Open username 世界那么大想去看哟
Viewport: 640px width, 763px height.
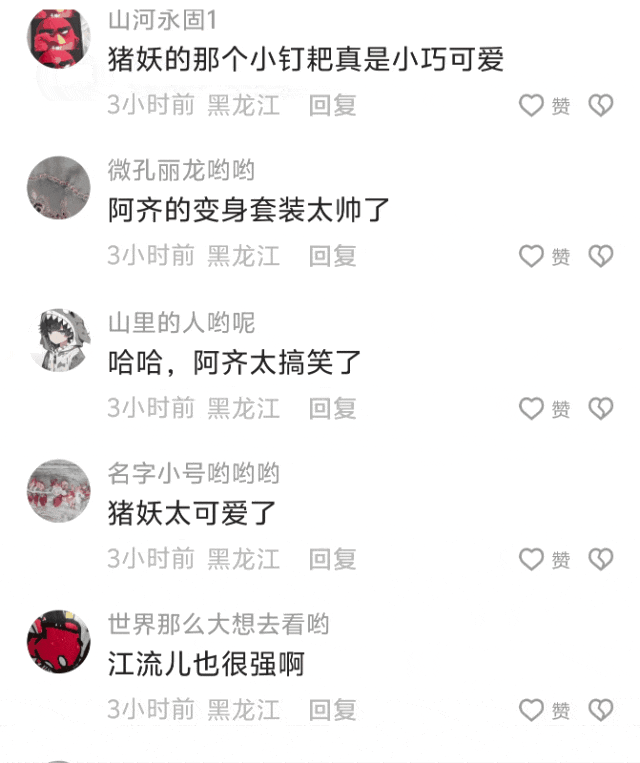[x=218, y=624]
